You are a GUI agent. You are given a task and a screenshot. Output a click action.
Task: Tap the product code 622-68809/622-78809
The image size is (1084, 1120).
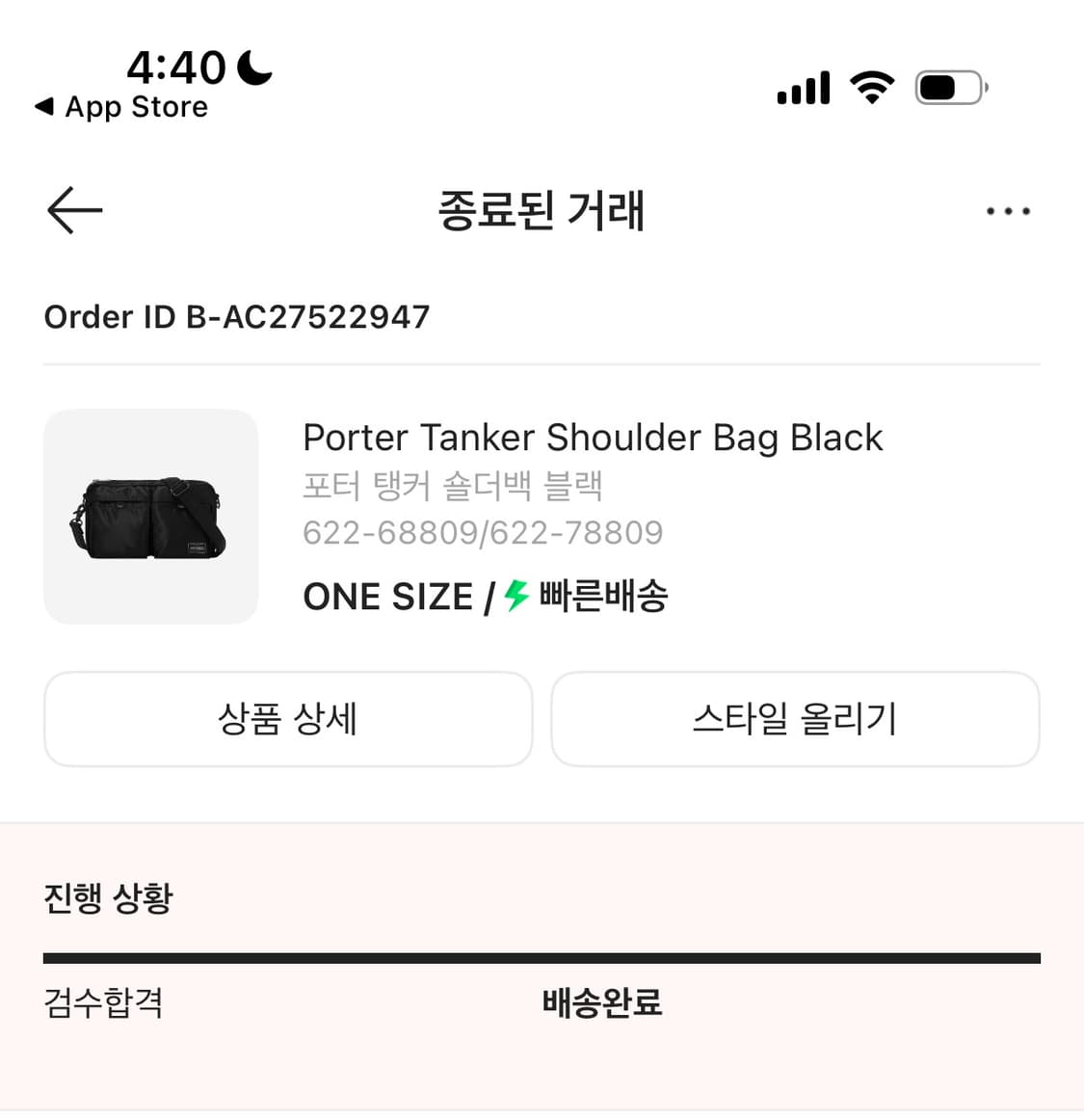pyautogui.click(x=483, y=531)
